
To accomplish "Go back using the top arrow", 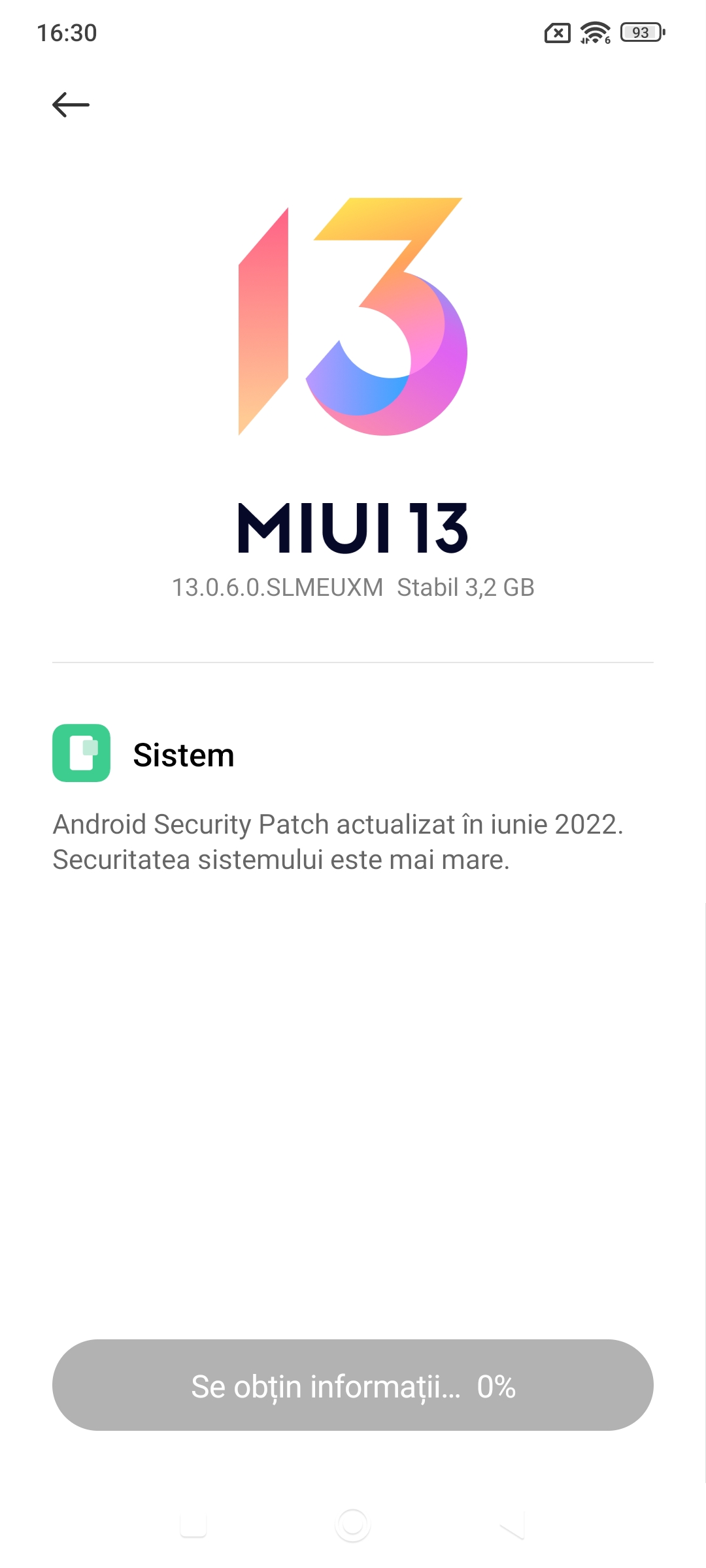I will click(71, 105).
